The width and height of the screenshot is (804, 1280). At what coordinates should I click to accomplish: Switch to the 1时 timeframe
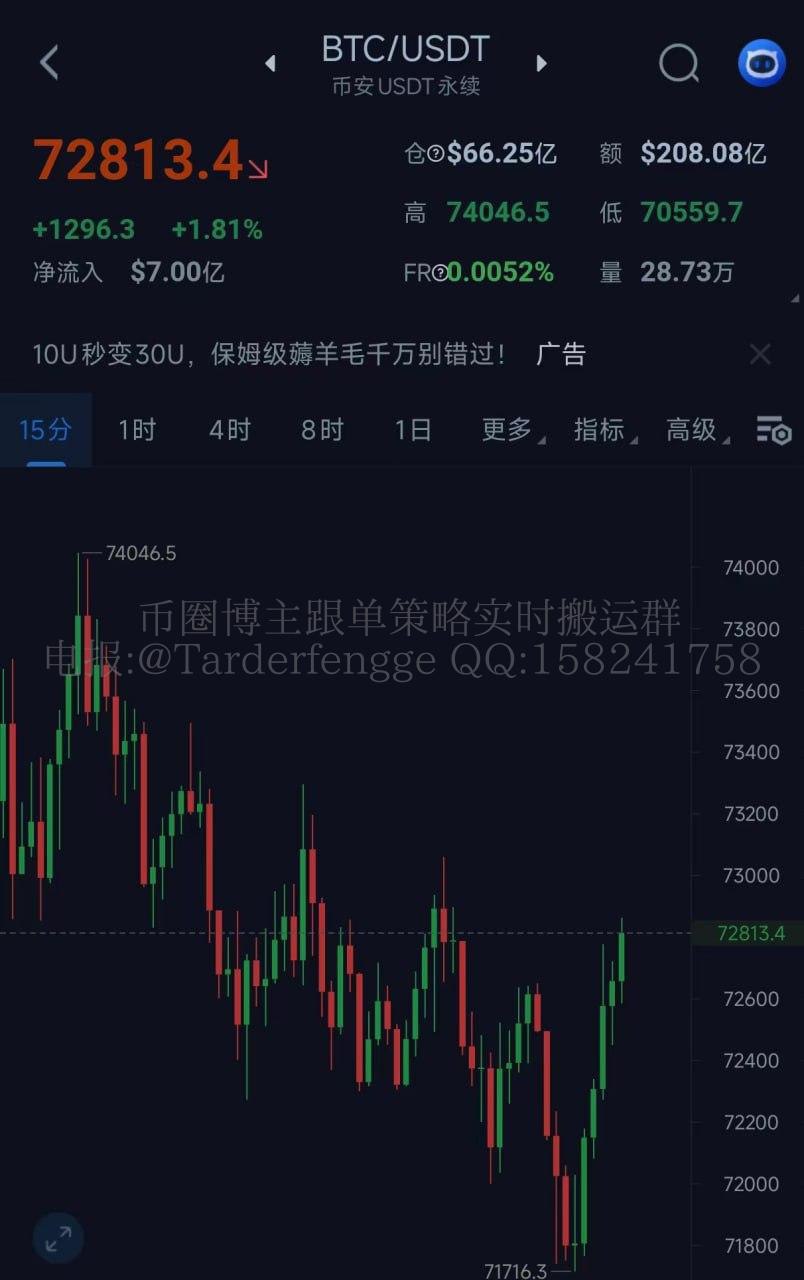(137, 430)
